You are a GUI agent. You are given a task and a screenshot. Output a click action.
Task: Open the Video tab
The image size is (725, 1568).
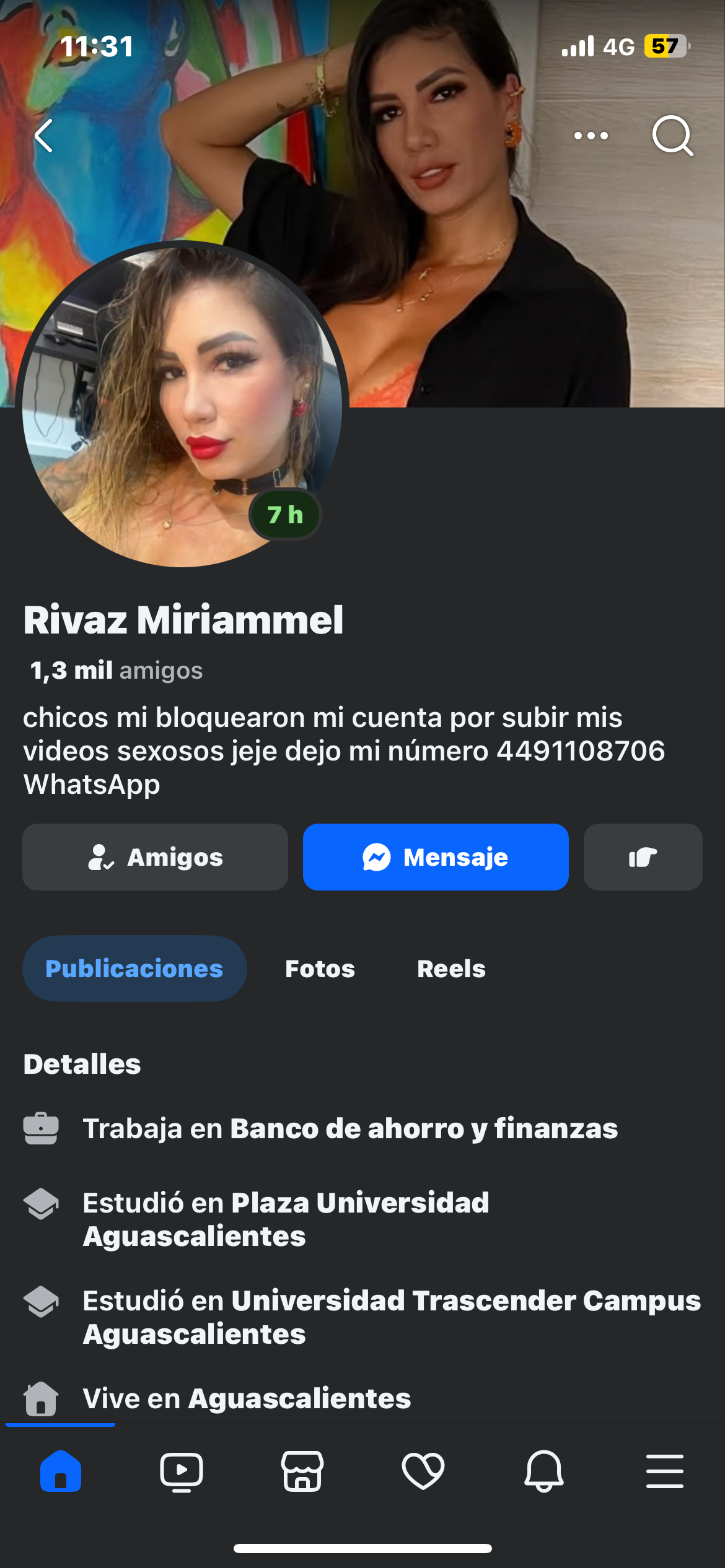(182, 1471)
